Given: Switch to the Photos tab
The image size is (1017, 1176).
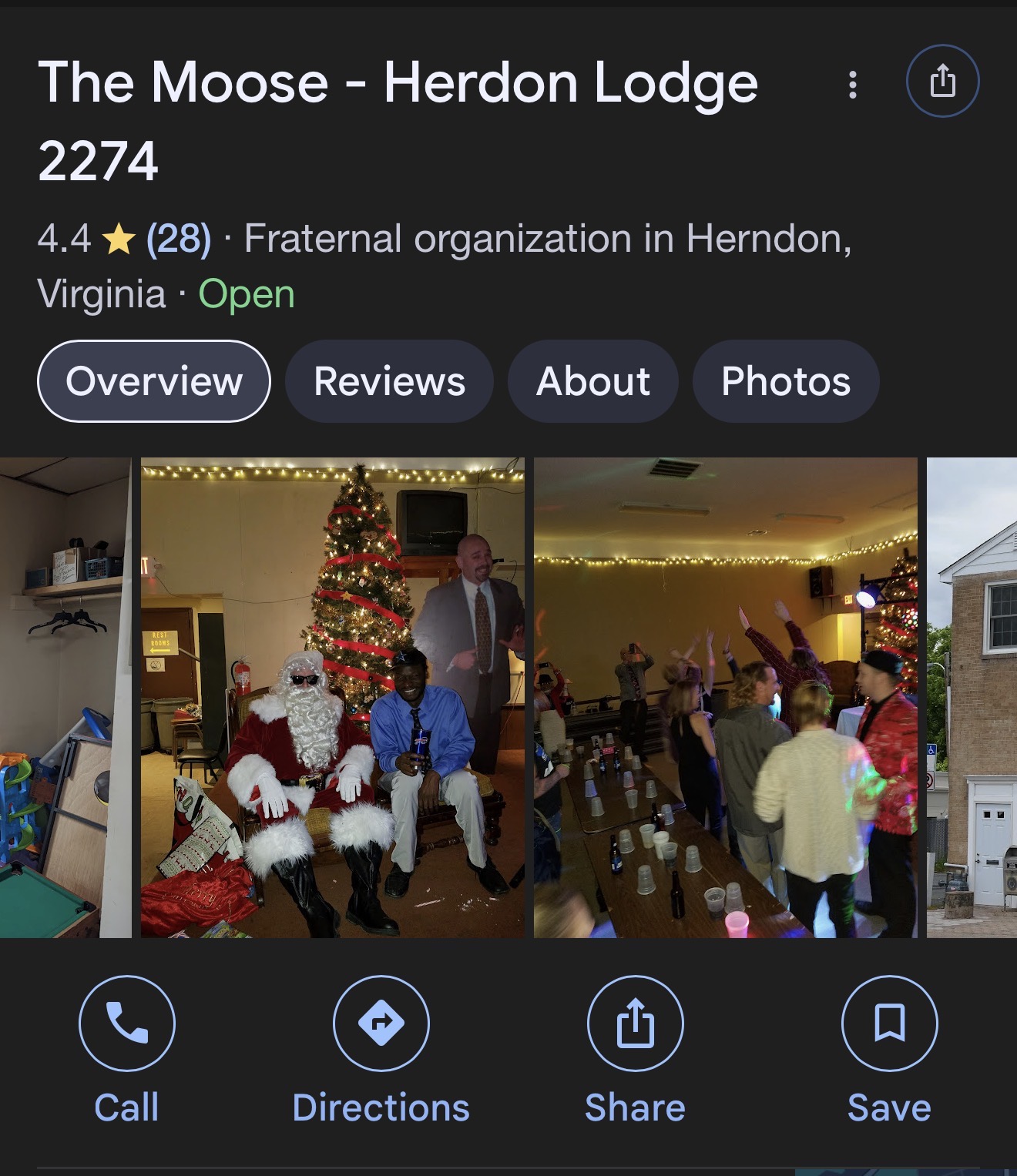Looking at the screenshot, I should (785, 380).
